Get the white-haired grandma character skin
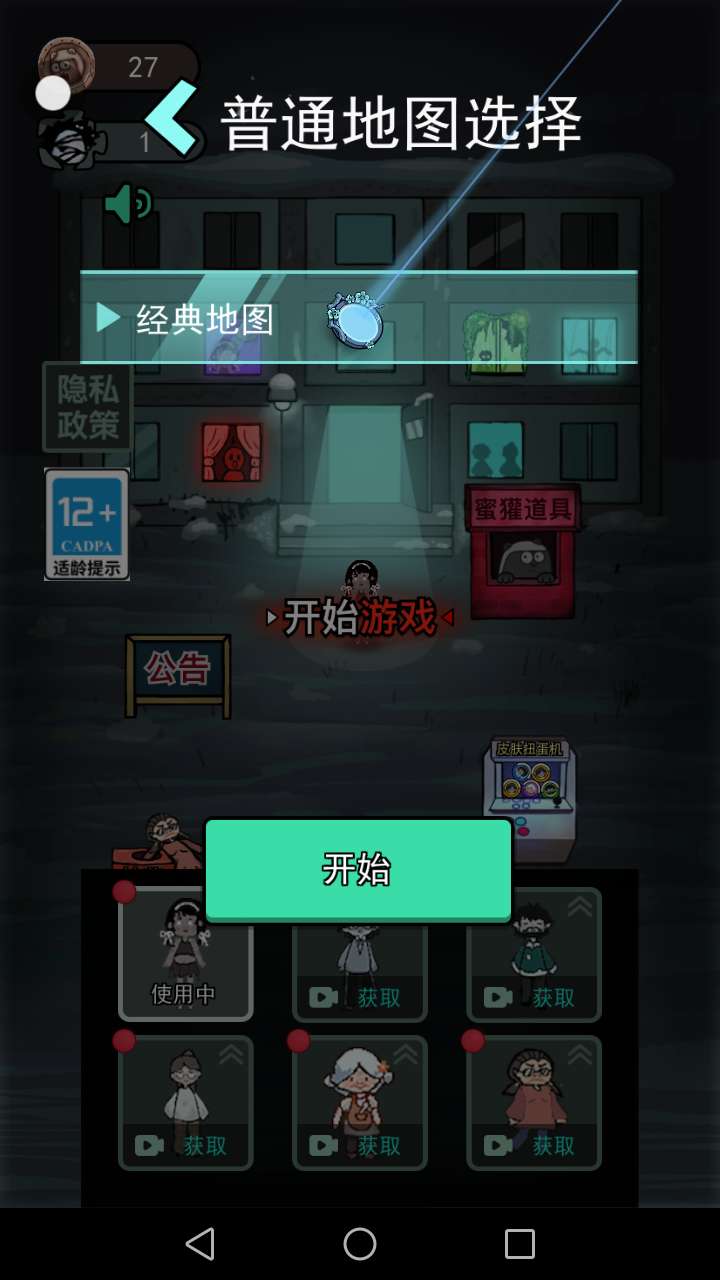 360,1103
